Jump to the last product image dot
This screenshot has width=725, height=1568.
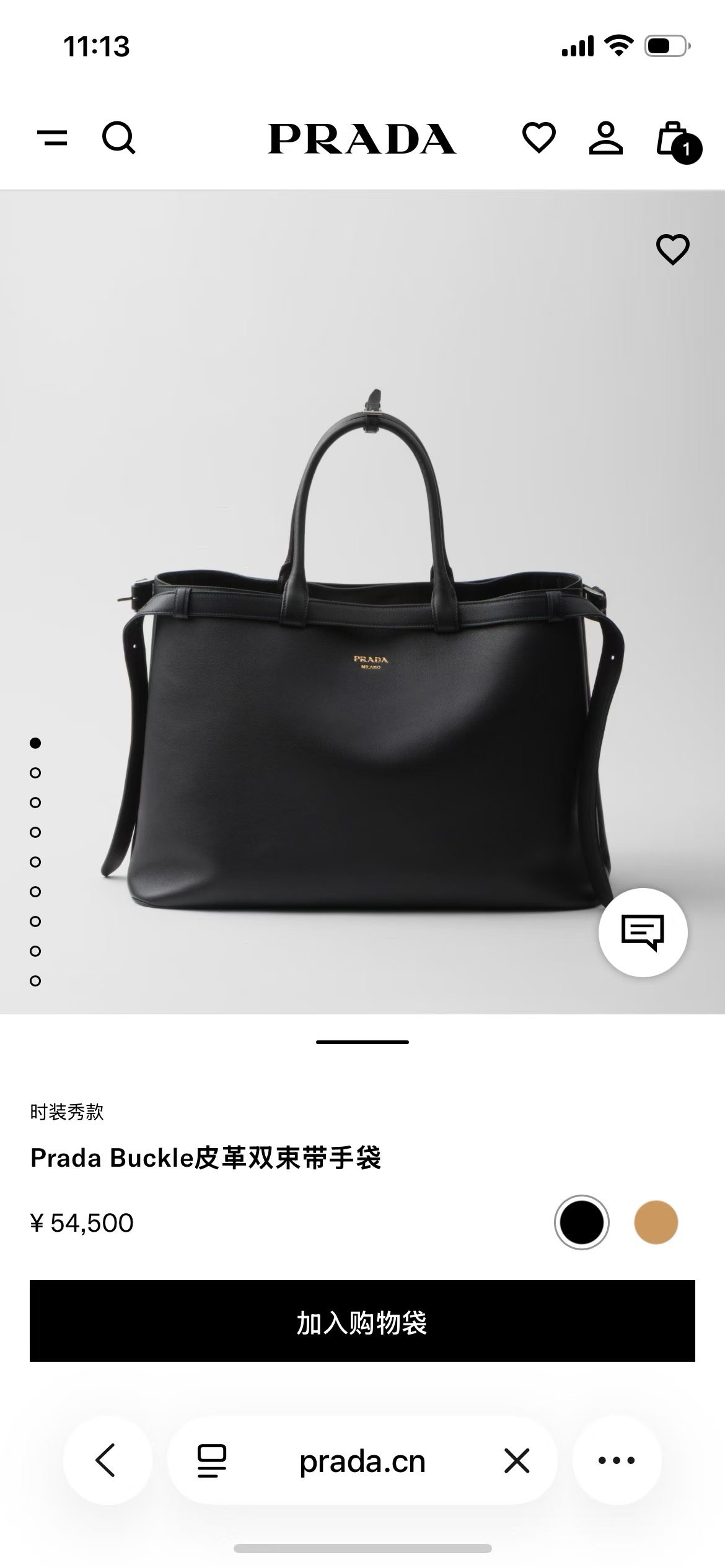click(x=35, y=980)
